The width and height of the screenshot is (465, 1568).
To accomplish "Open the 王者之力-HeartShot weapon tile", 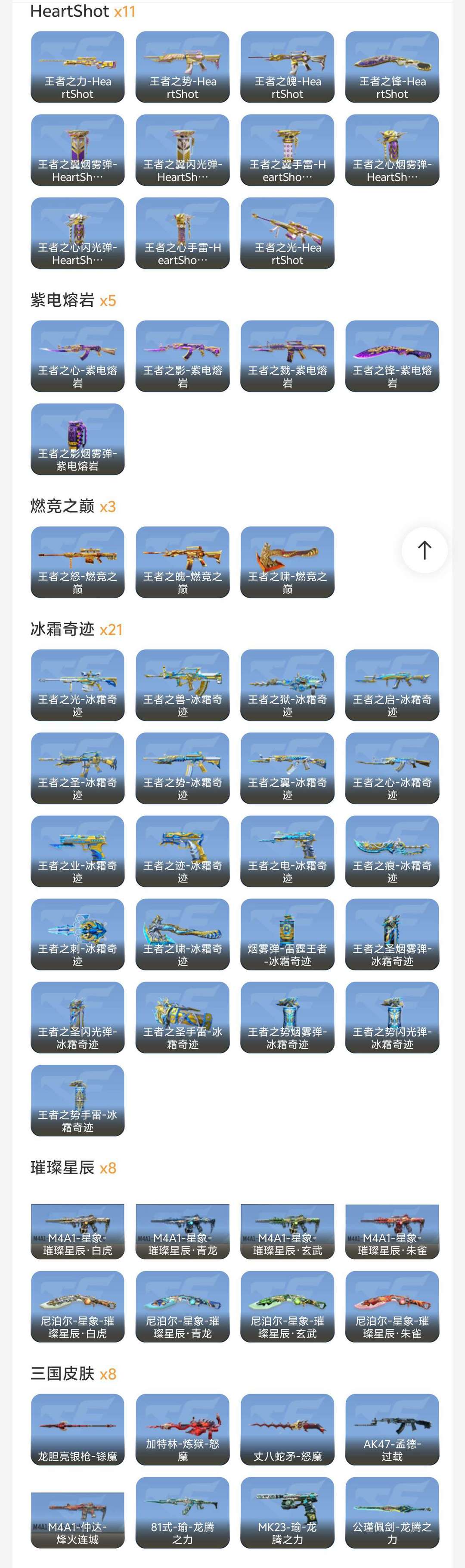I will (x=77, y=67).
